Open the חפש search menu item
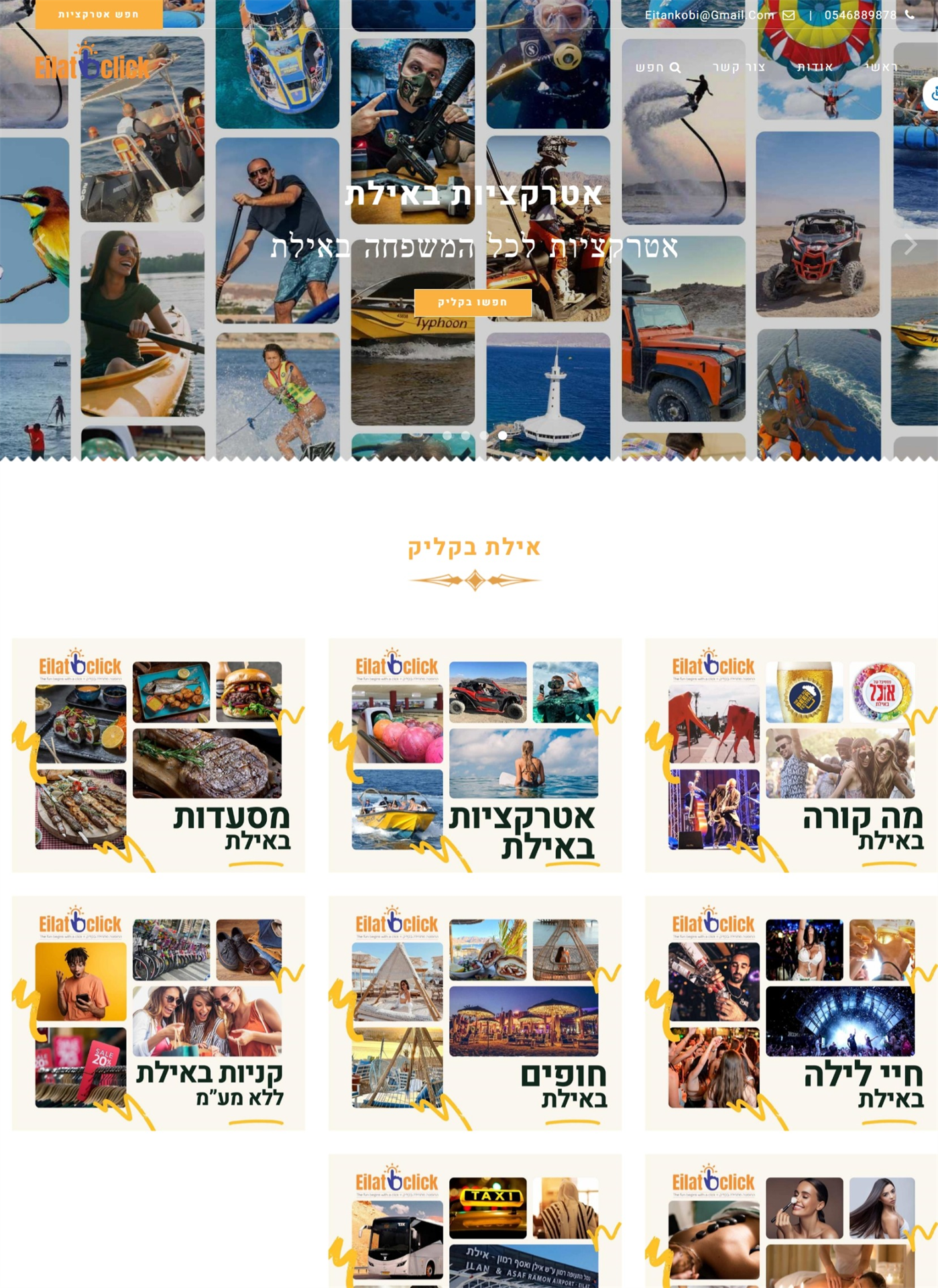Viewport: 938px width, 1288px height. [x=658, y=67]
